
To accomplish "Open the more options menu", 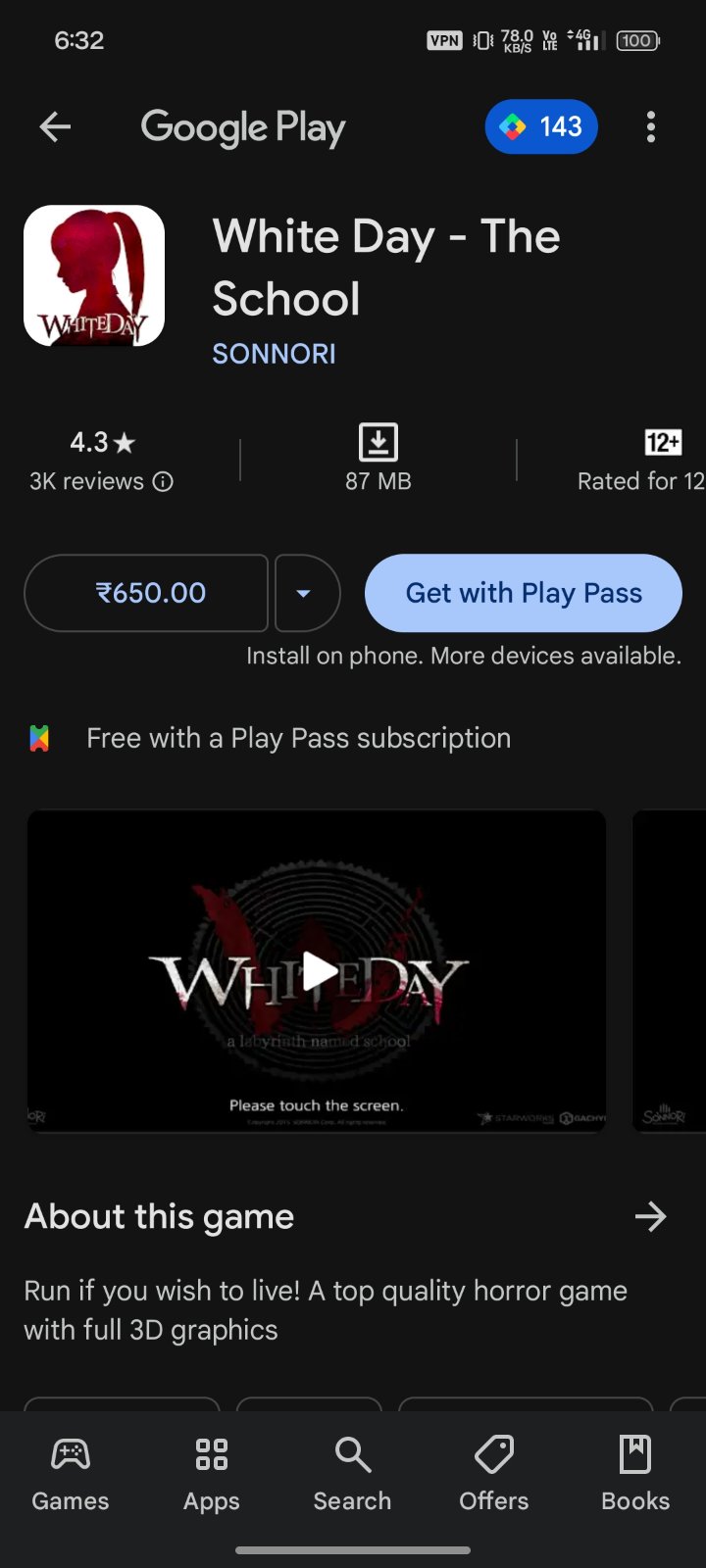I will pyautogui.click(x=651, y=126).
